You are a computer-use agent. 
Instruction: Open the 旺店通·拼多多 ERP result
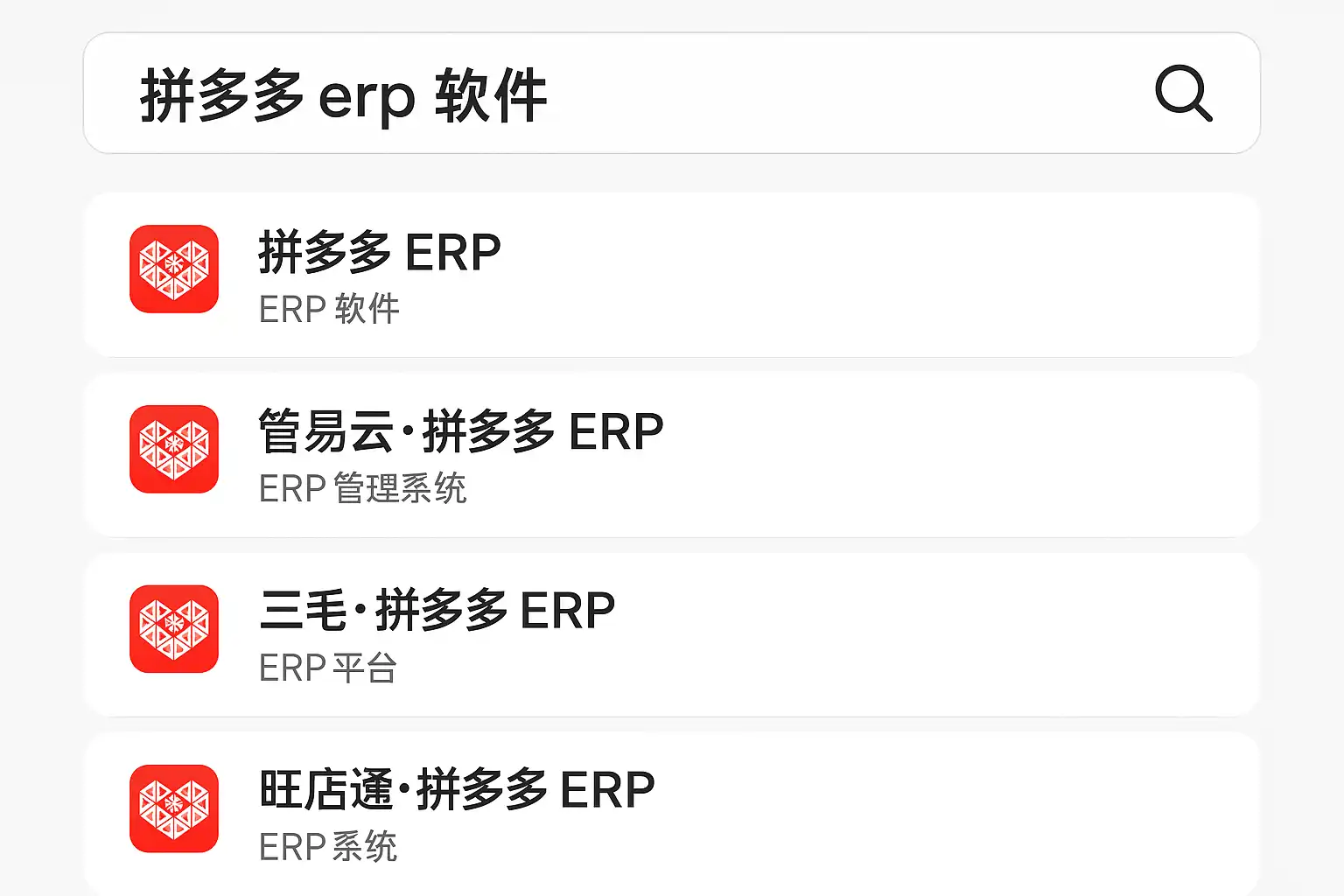tap(670, 812)
